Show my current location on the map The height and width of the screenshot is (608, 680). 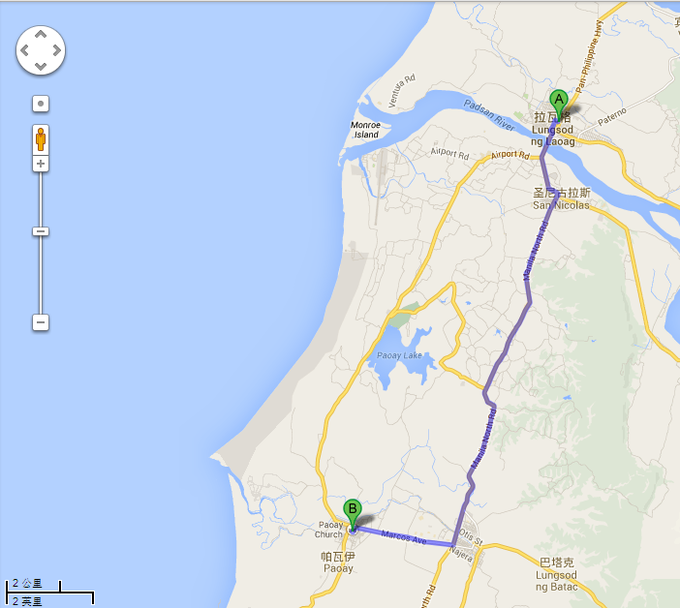40,103
